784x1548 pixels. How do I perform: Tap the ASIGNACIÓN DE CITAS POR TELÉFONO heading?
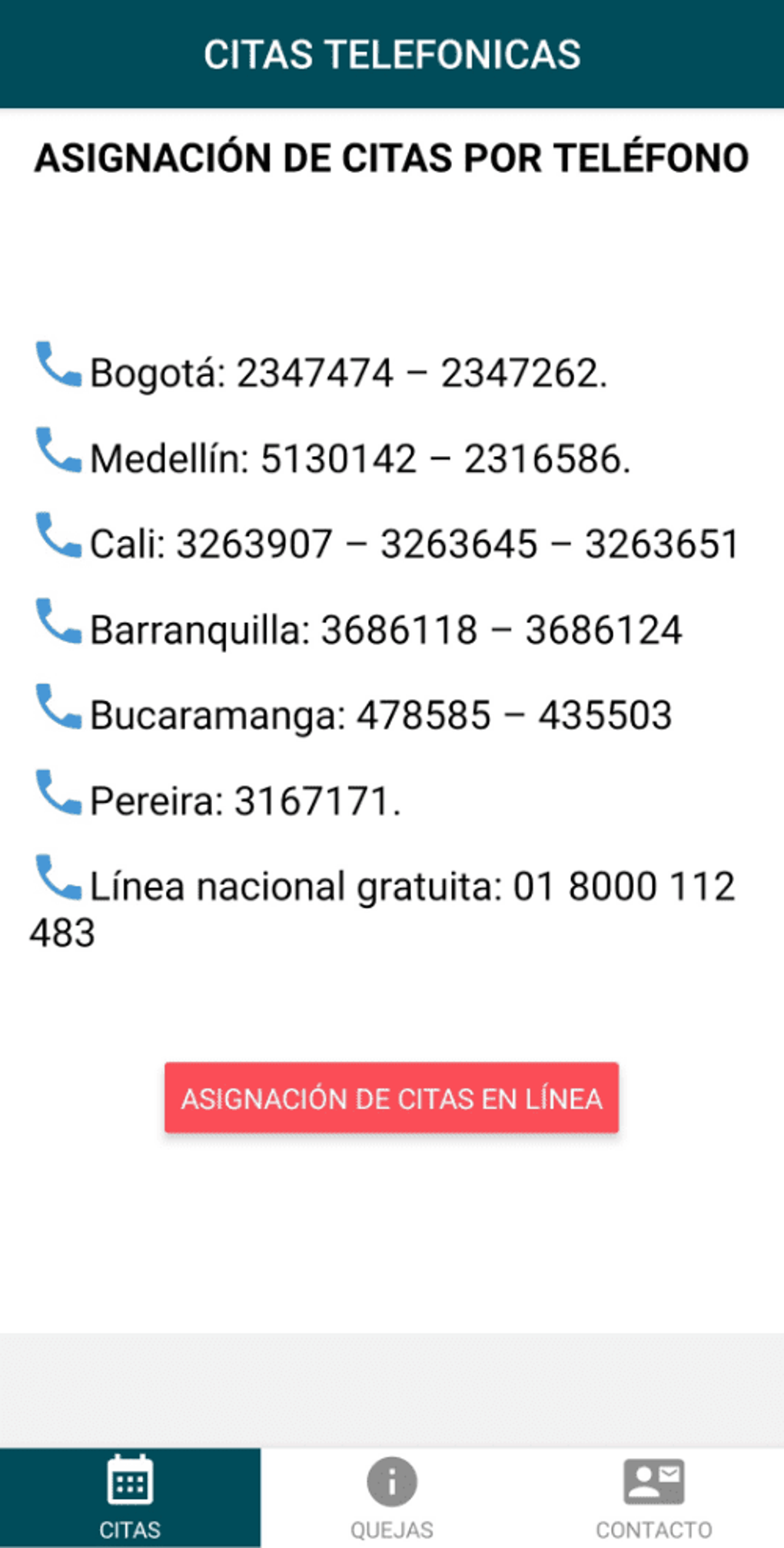391,158
